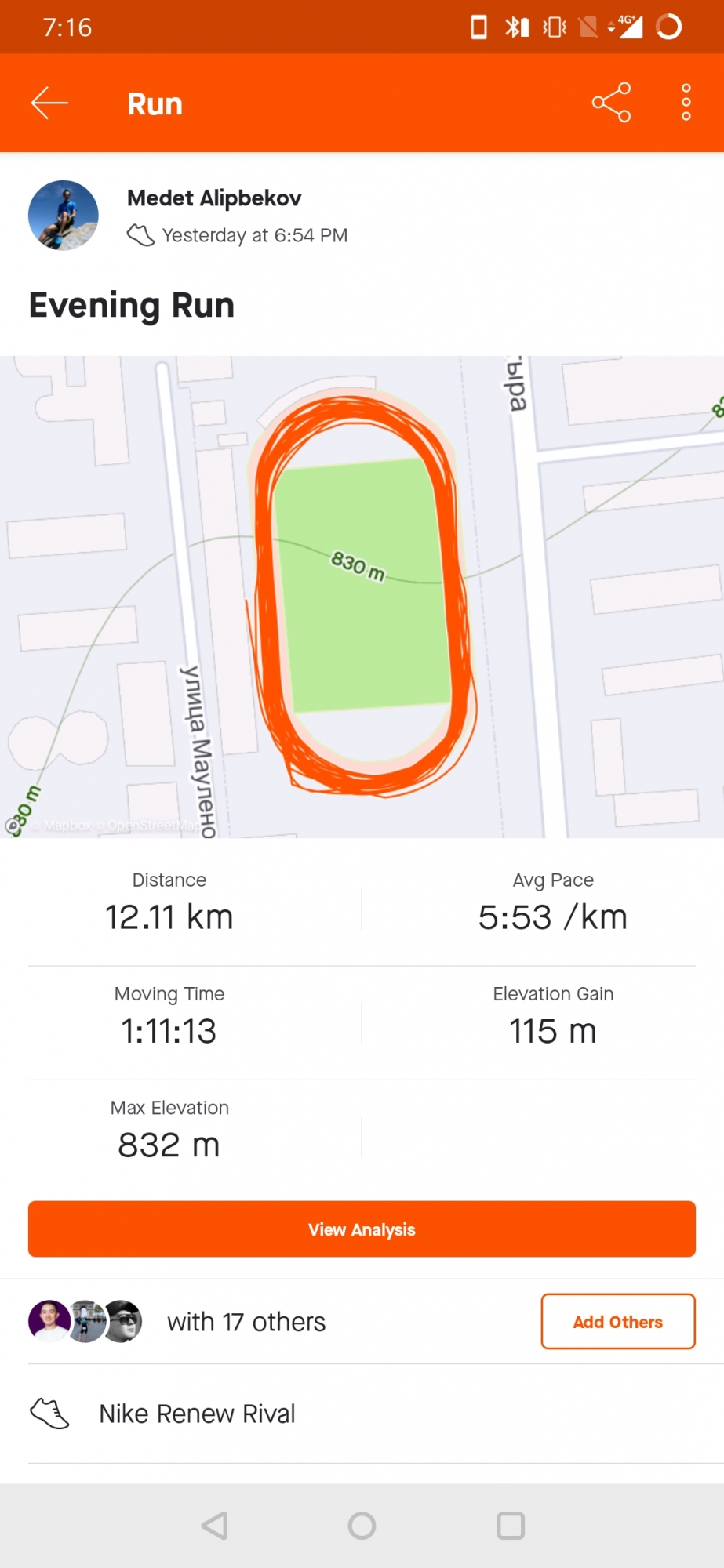Open the overflow menu

click(686, 103)
